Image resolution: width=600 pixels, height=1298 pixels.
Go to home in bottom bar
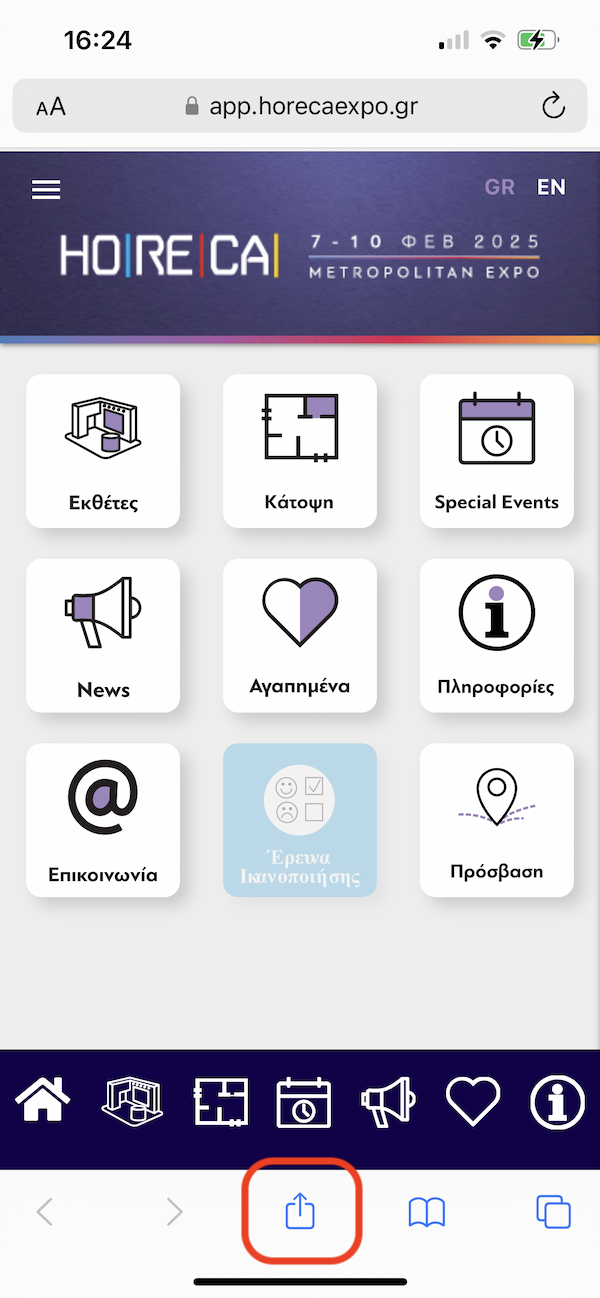point(43,1102)
